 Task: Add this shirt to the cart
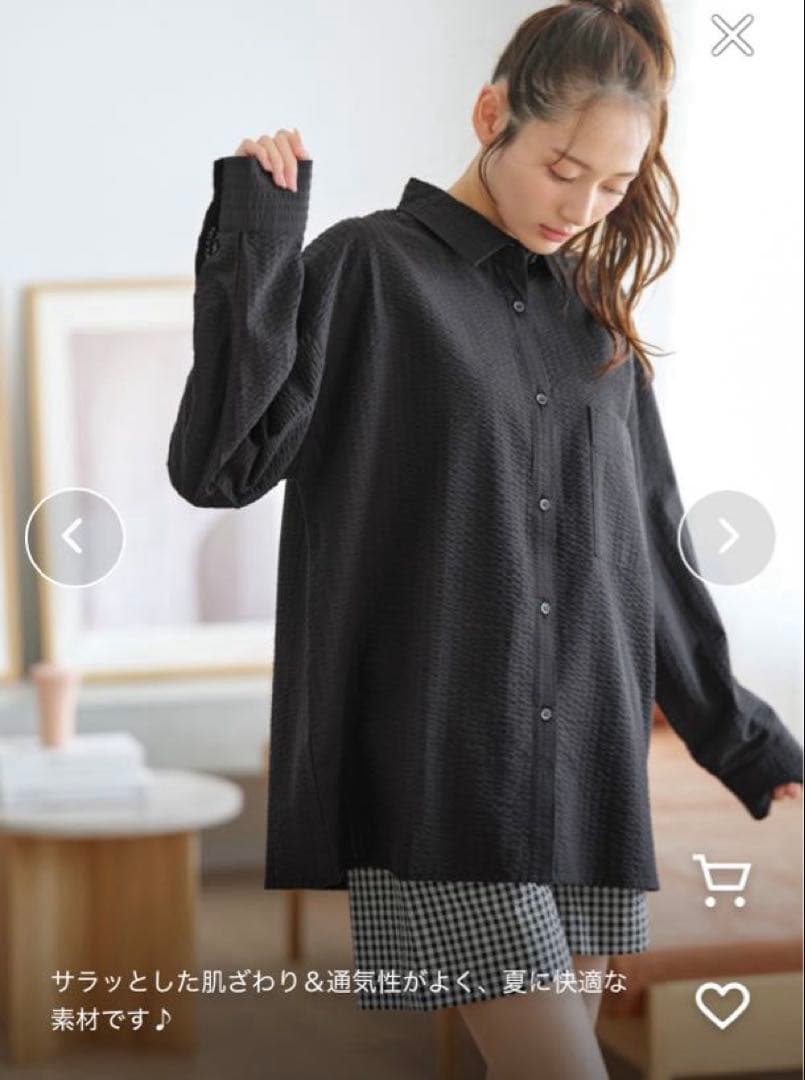point(721,880)
